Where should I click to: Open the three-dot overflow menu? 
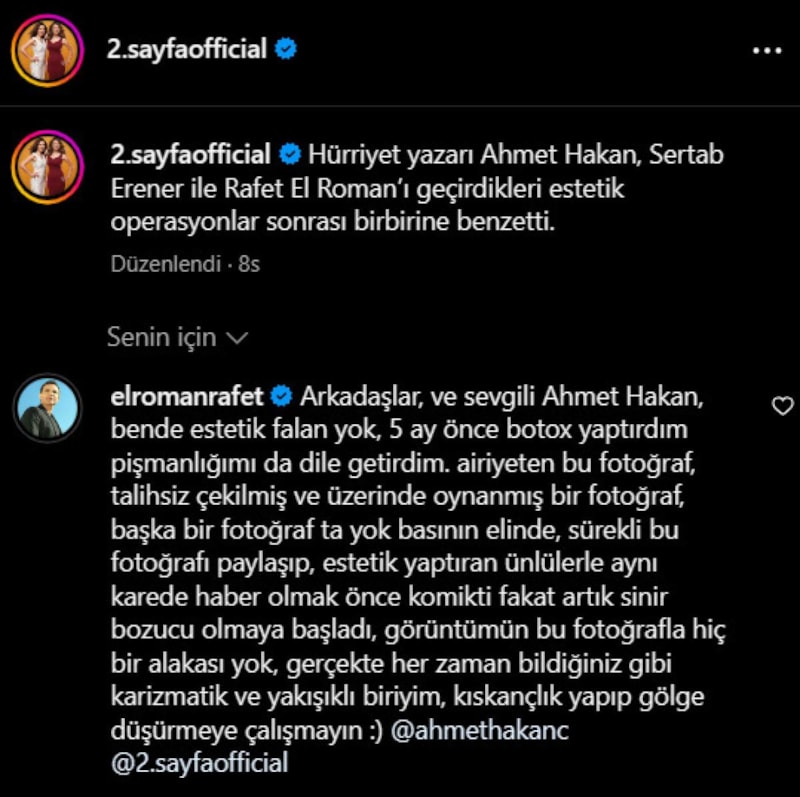(x=766, y=49)
